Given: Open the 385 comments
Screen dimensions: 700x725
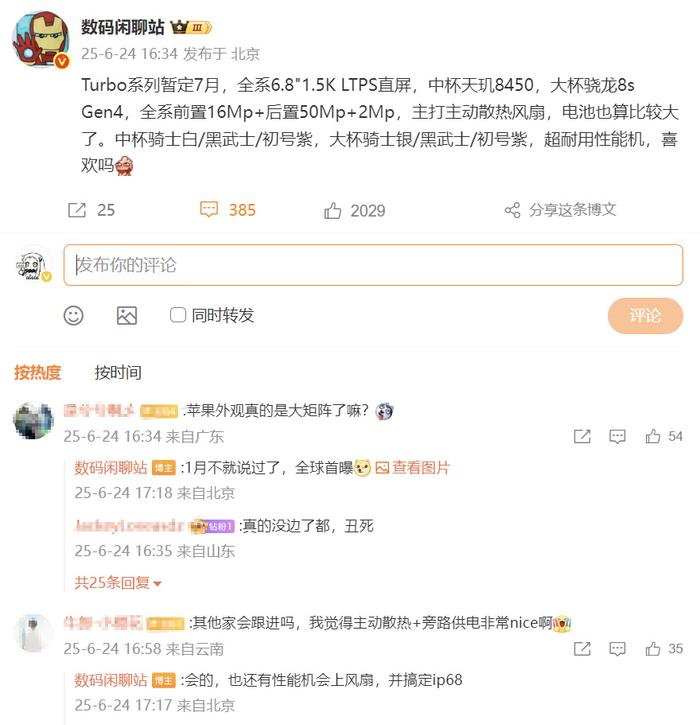Looking at the screenshot, I should 228,210.
